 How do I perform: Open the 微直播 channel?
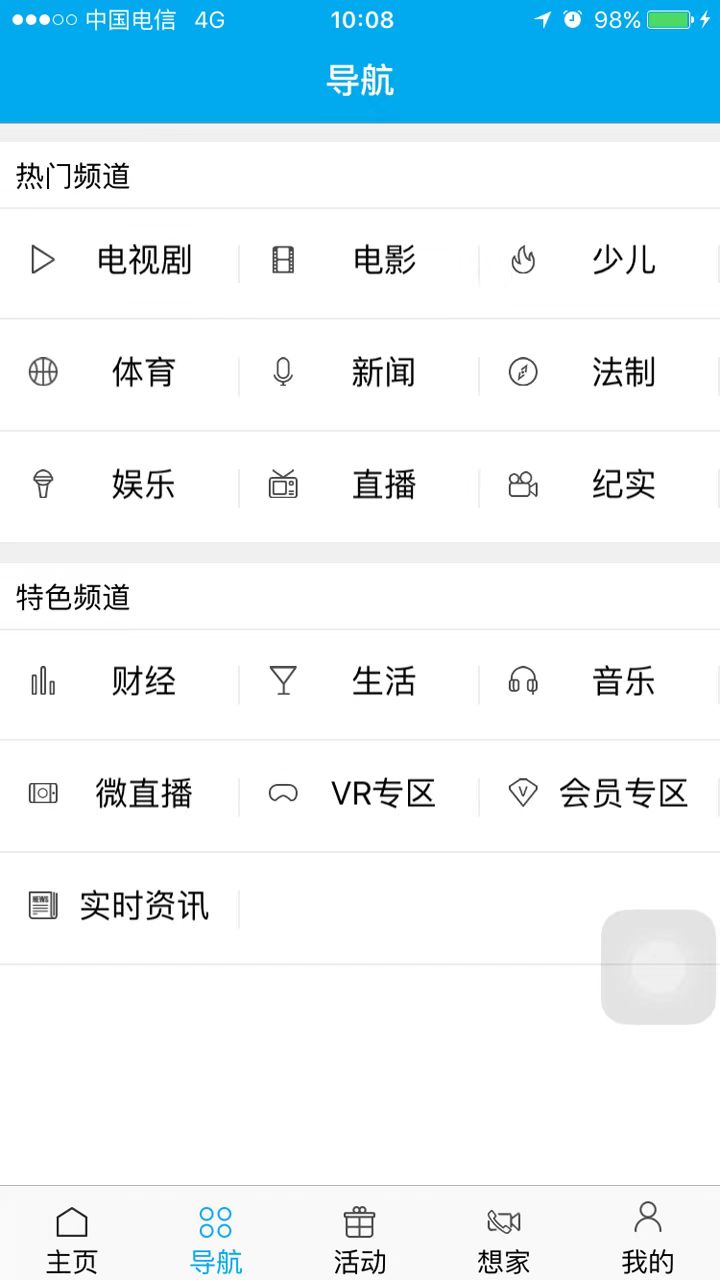coord(143,794)
